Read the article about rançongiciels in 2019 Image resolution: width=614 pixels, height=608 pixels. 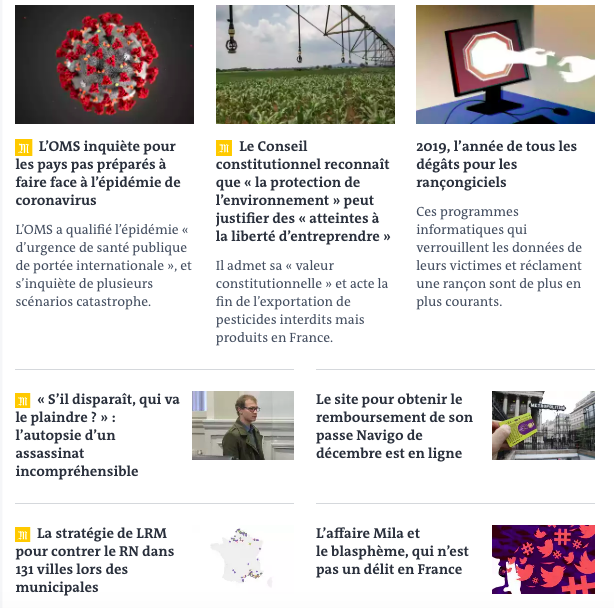click(496, 164)
